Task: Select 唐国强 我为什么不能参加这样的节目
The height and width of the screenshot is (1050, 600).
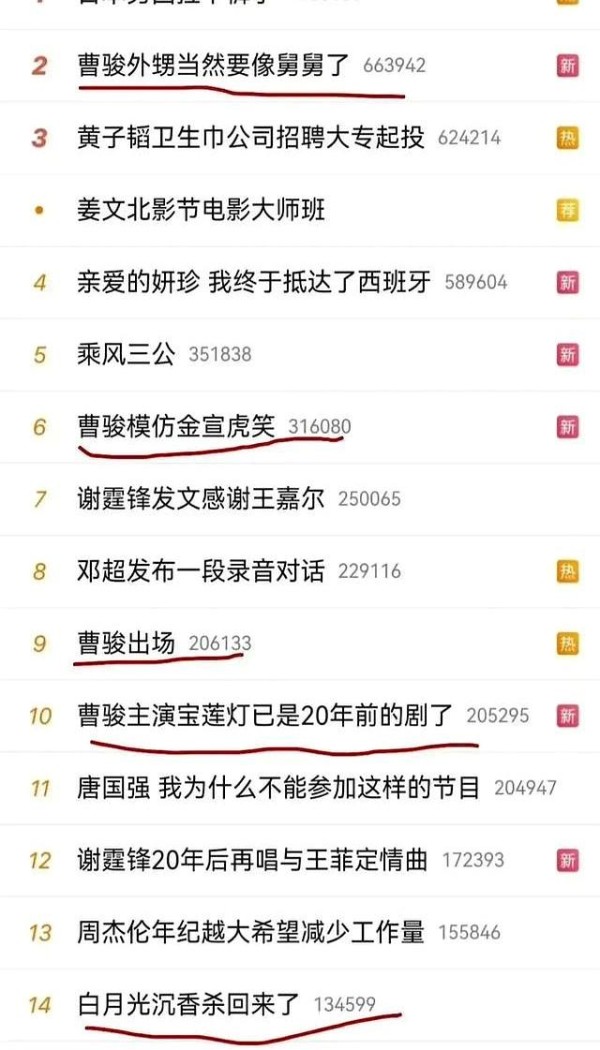Action: [279, 788]
